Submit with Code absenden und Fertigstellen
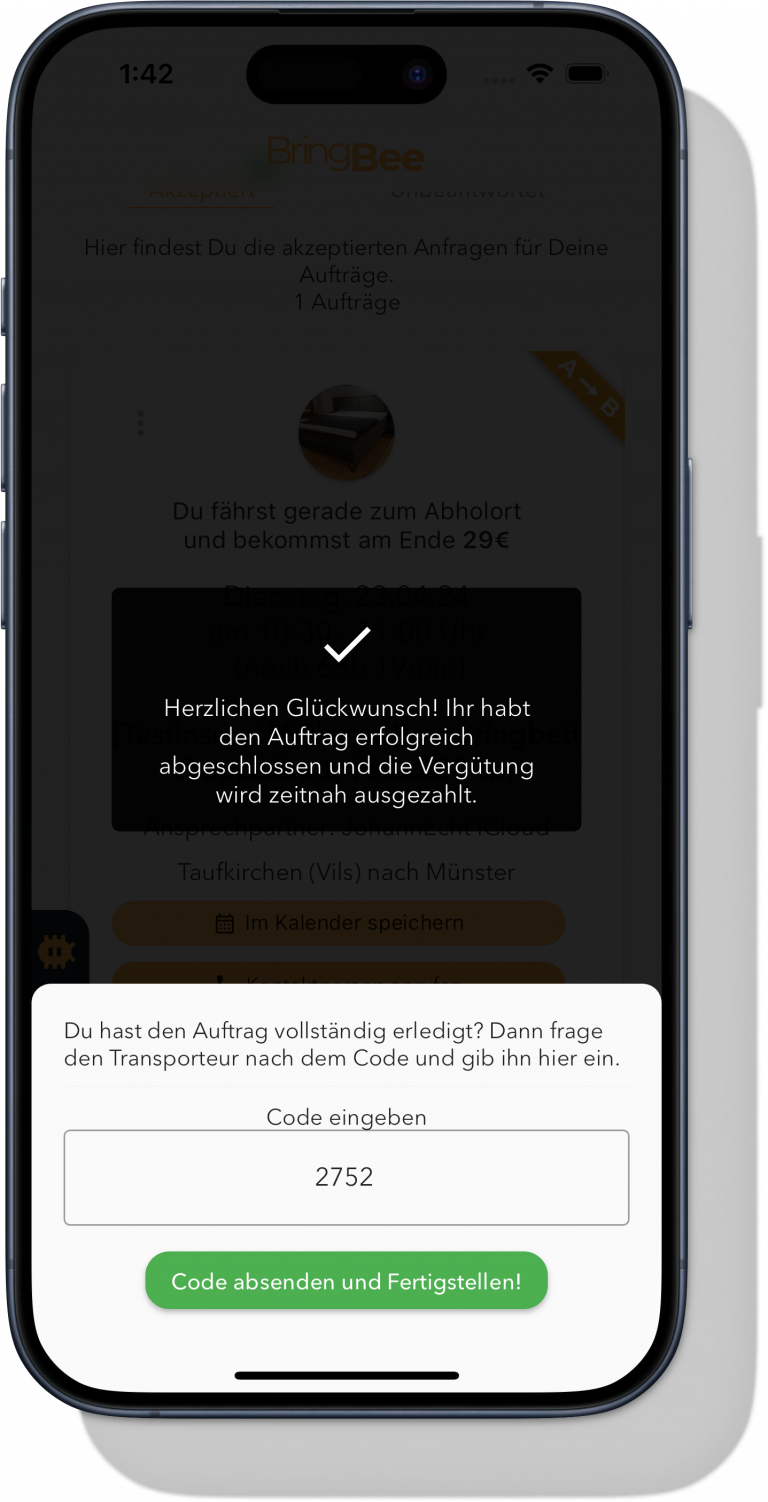 click(x=346, y=1281)
